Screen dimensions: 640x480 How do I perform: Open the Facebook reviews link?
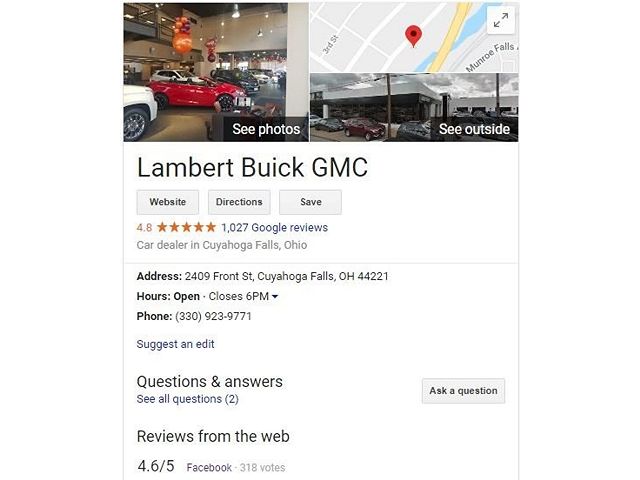[209, 467]
